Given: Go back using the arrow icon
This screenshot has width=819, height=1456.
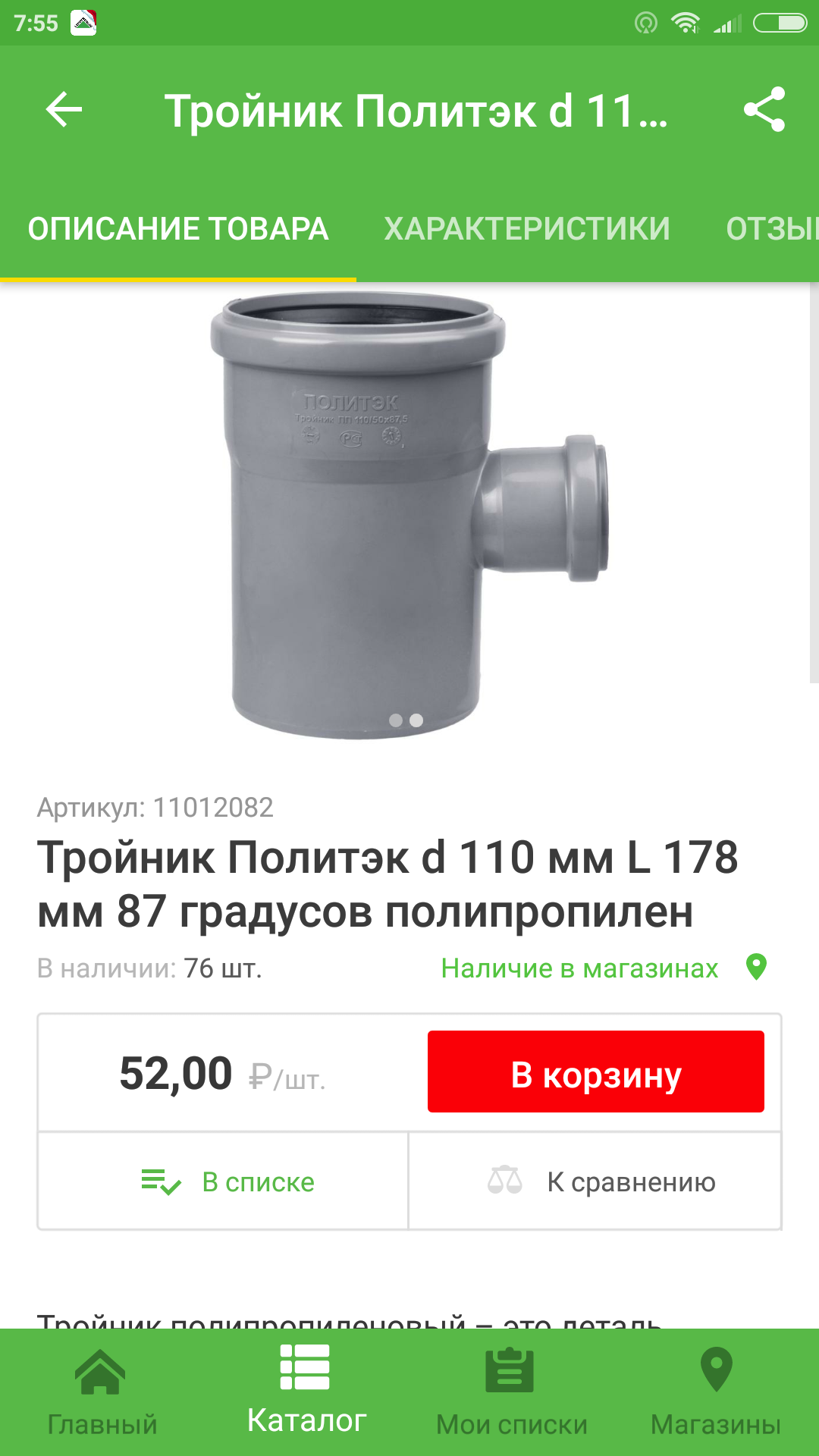Looking at the screenshot, I should (64, 110).
